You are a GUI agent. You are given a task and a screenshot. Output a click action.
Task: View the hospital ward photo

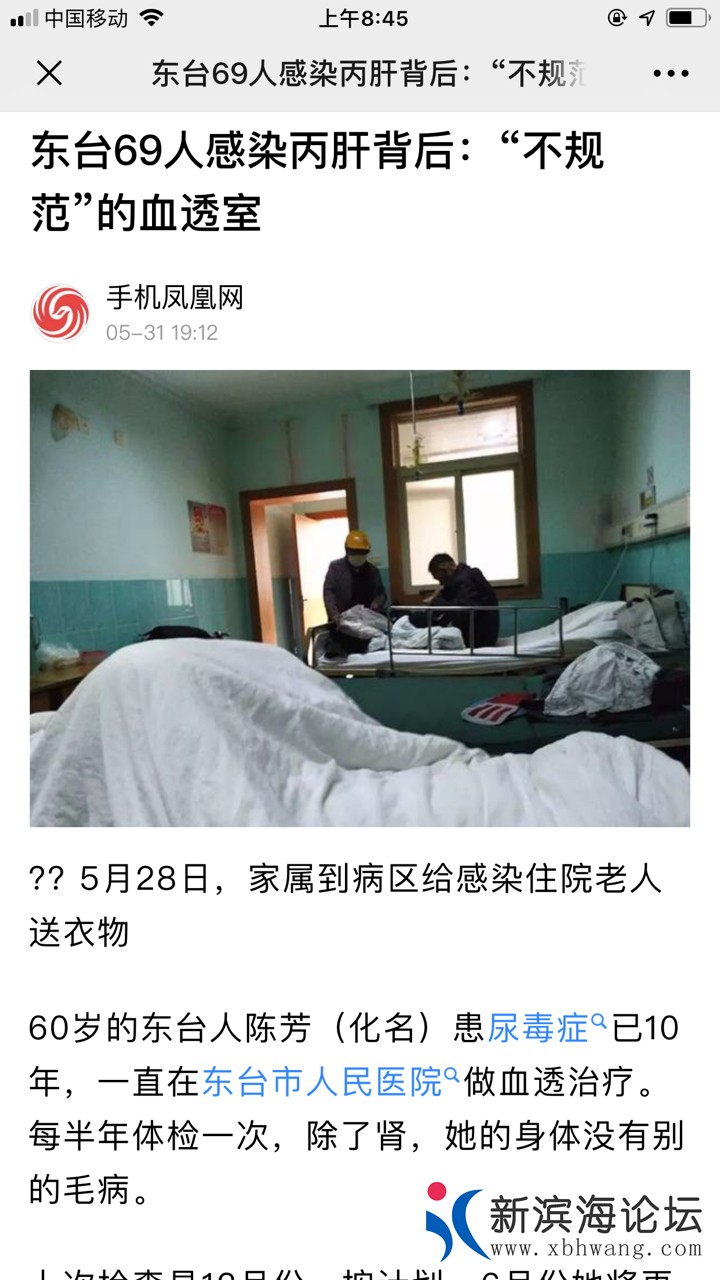coord(360,598)
